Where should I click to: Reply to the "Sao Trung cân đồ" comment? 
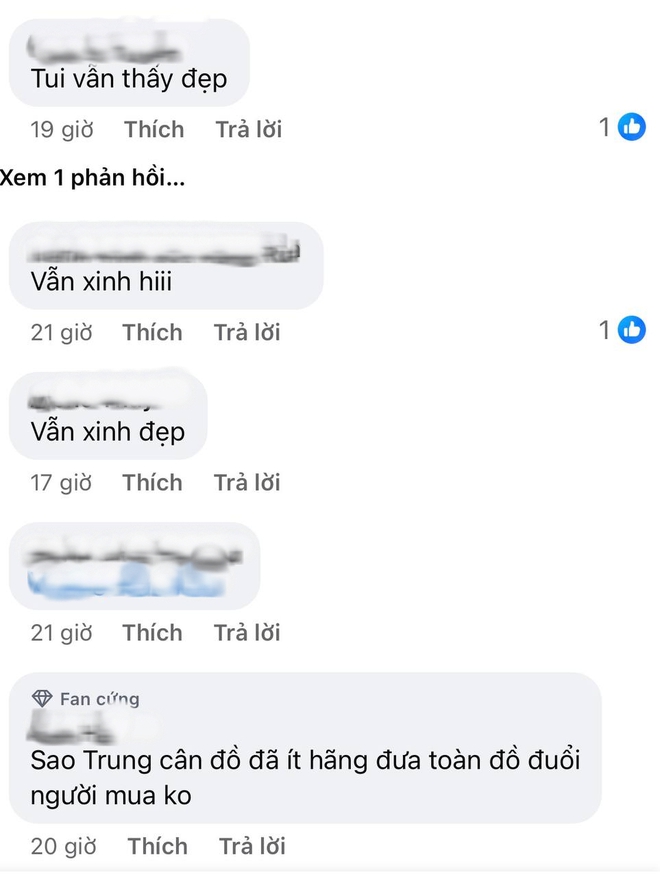click(252, 846)
